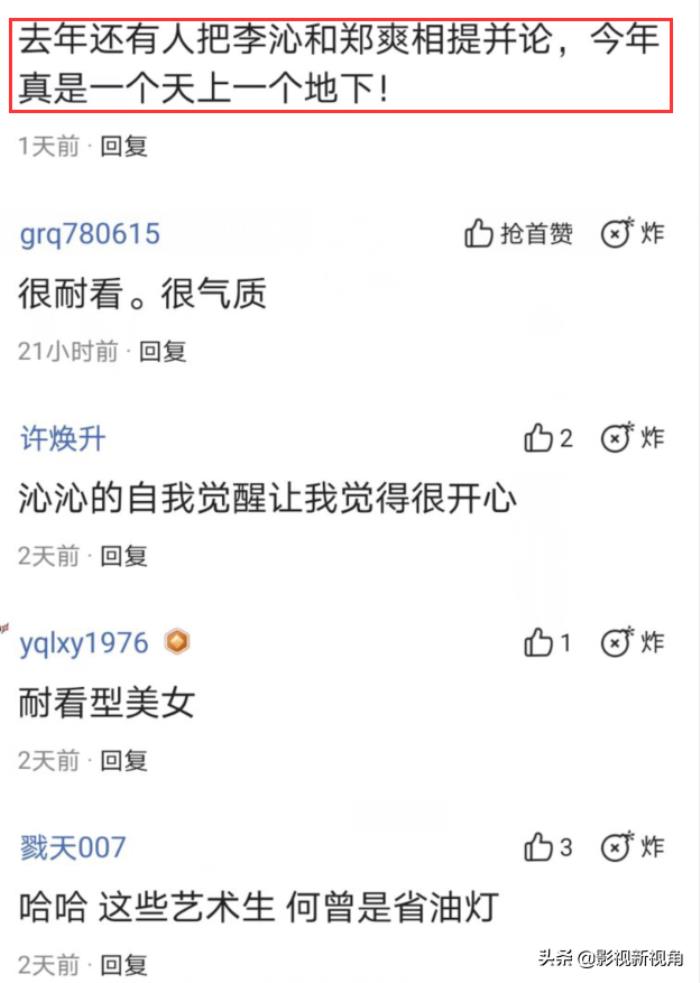Tap 炸 on 戮天007's comment
Image resolution: width=700 pixels, height=983 pixels.
(632, 848)
